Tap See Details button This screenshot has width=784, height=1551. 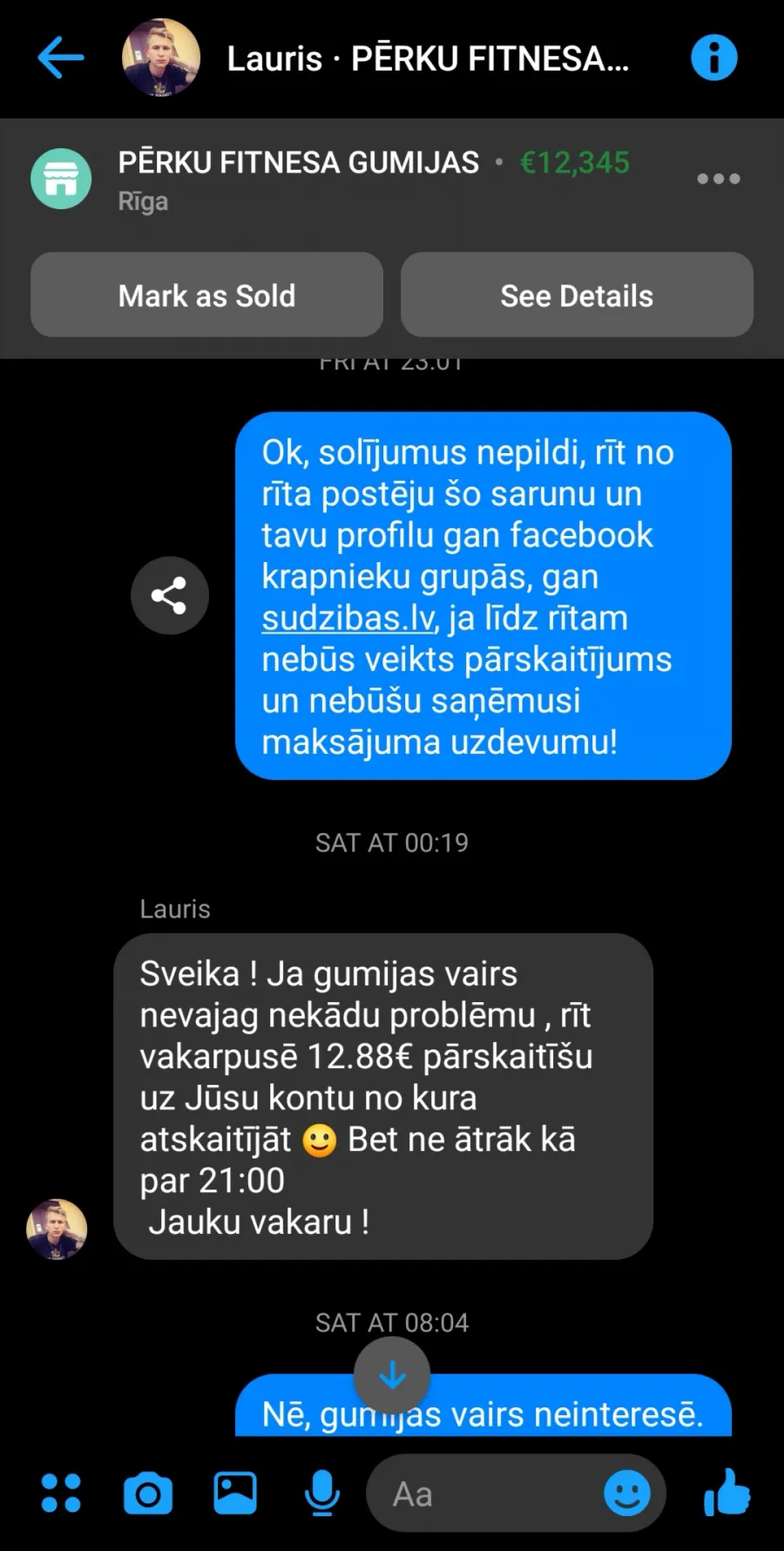coord(577,295)
